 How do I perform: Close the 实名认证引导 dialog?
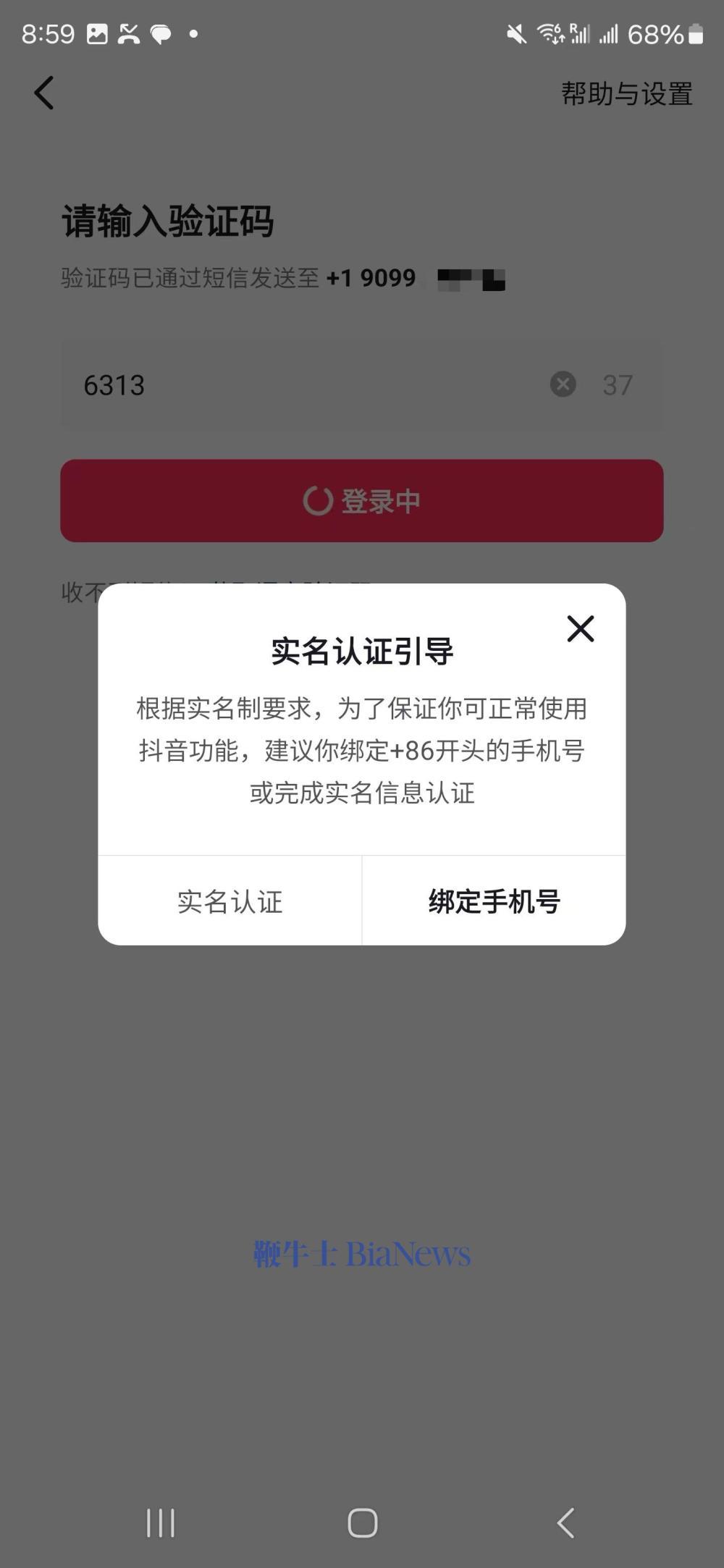point(580,629)
